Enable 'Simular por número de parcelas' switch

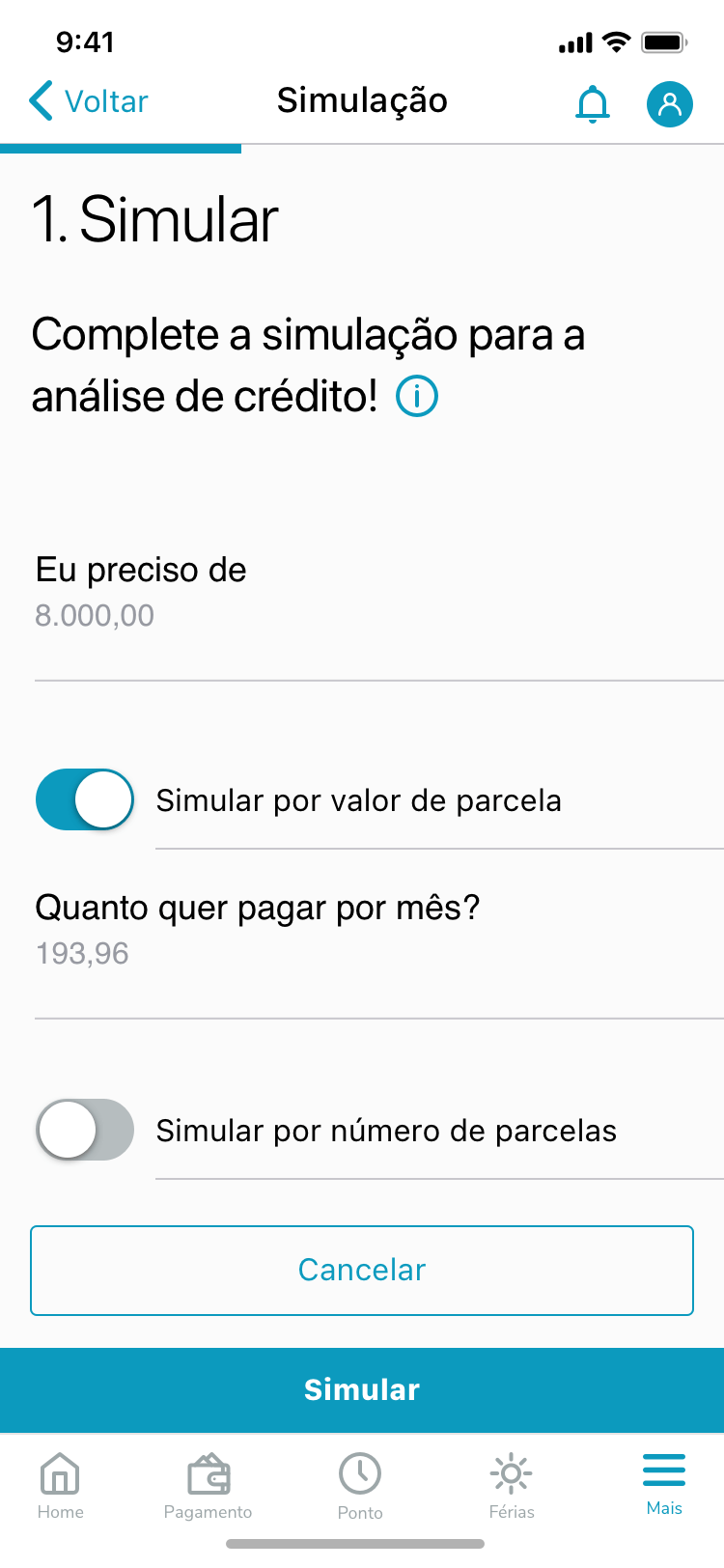click(85, 1130)
